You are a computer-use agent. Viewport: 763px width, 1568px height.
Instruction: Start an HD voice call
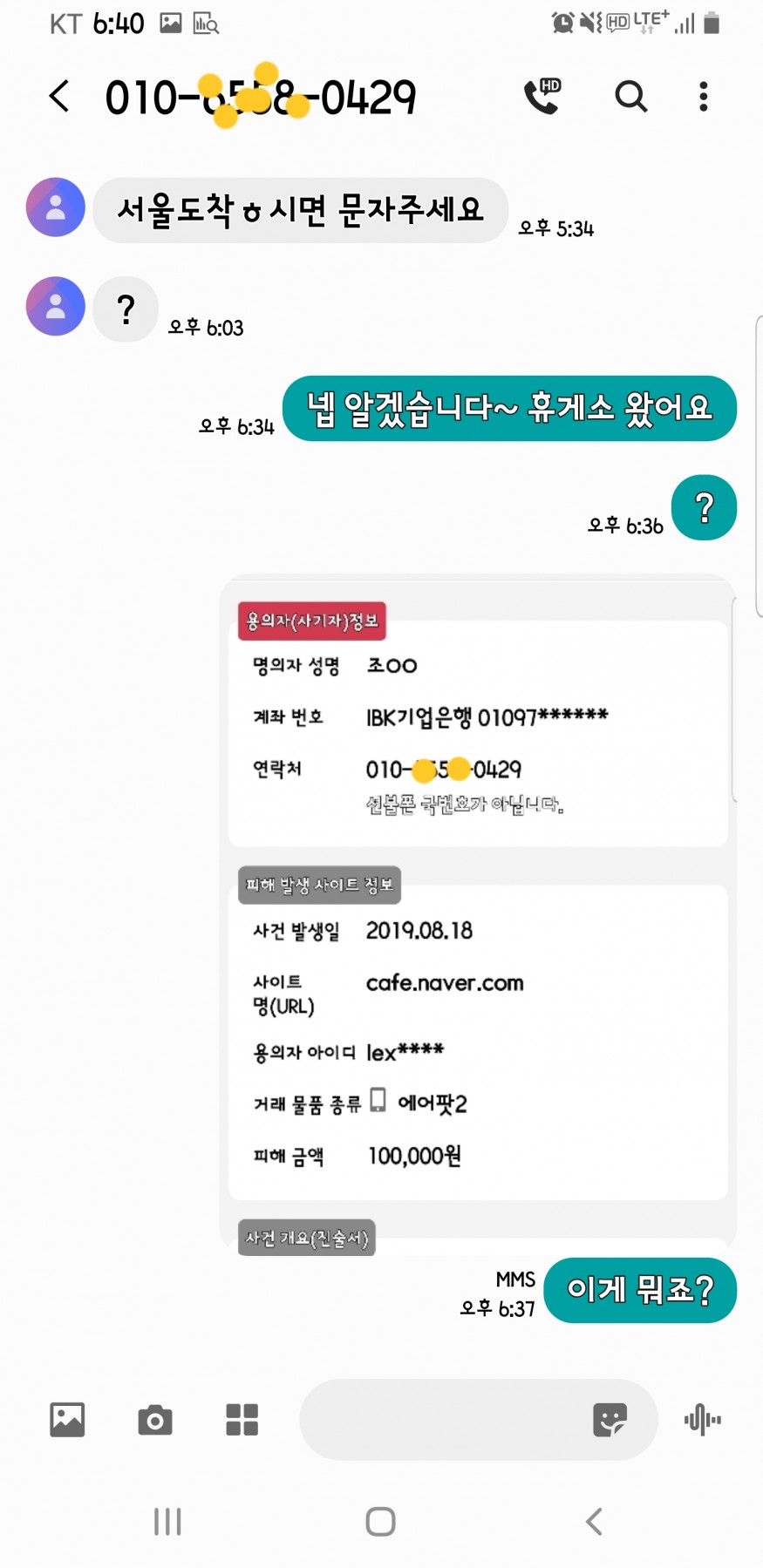point(542,97)
